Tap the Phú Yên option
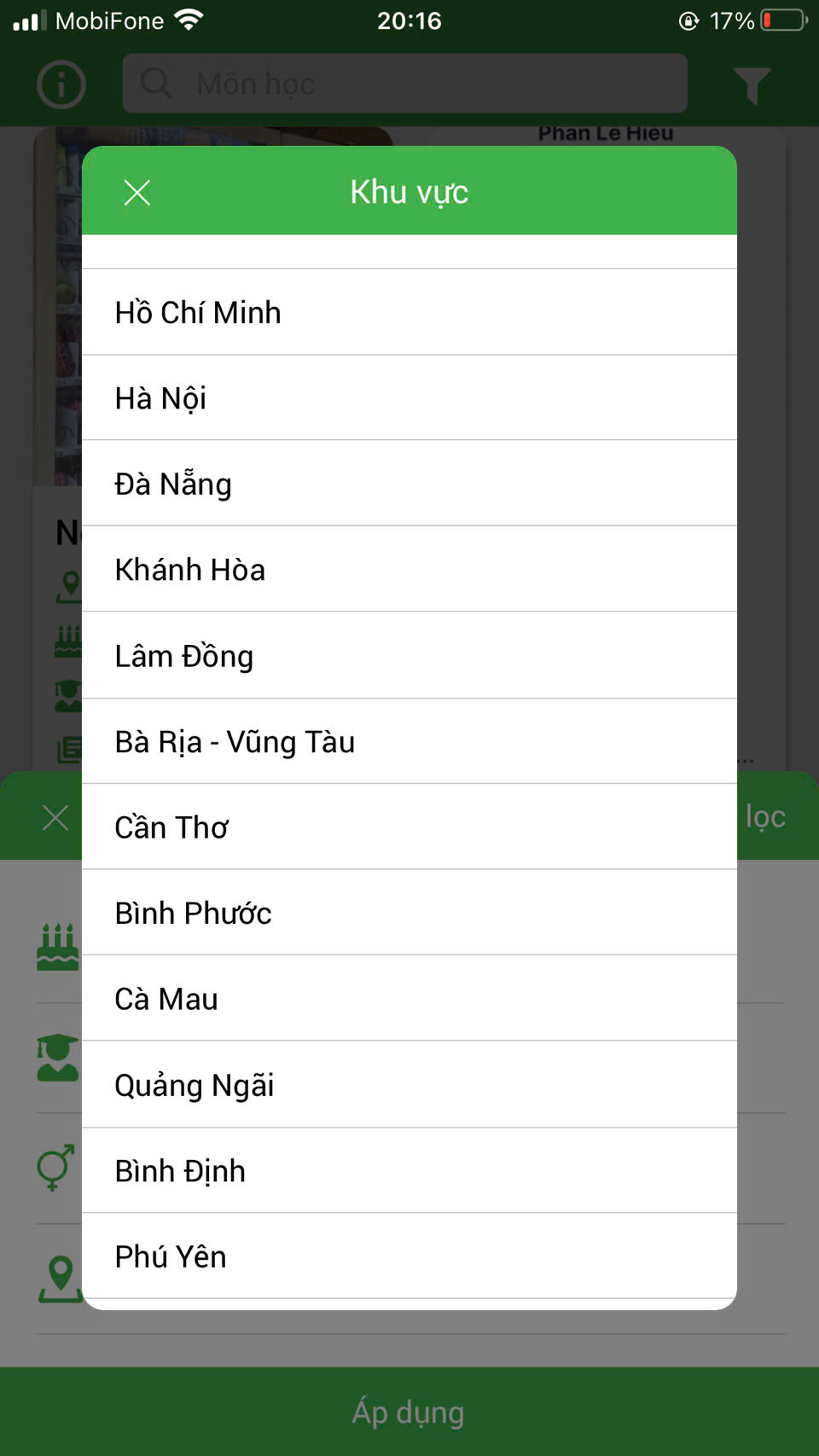This screenshot has width=819, height=1456. 409,1256
